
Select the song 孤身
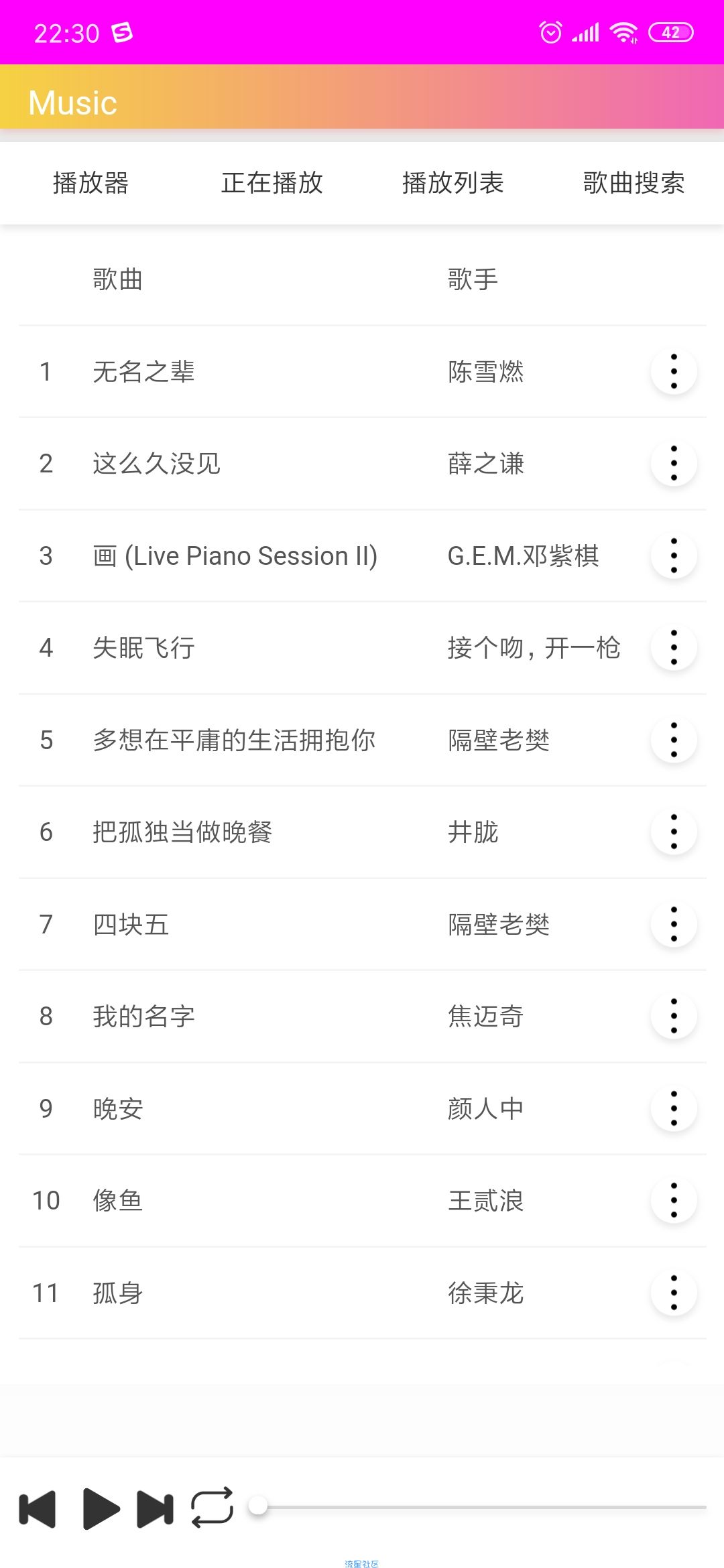[362, 1293]
